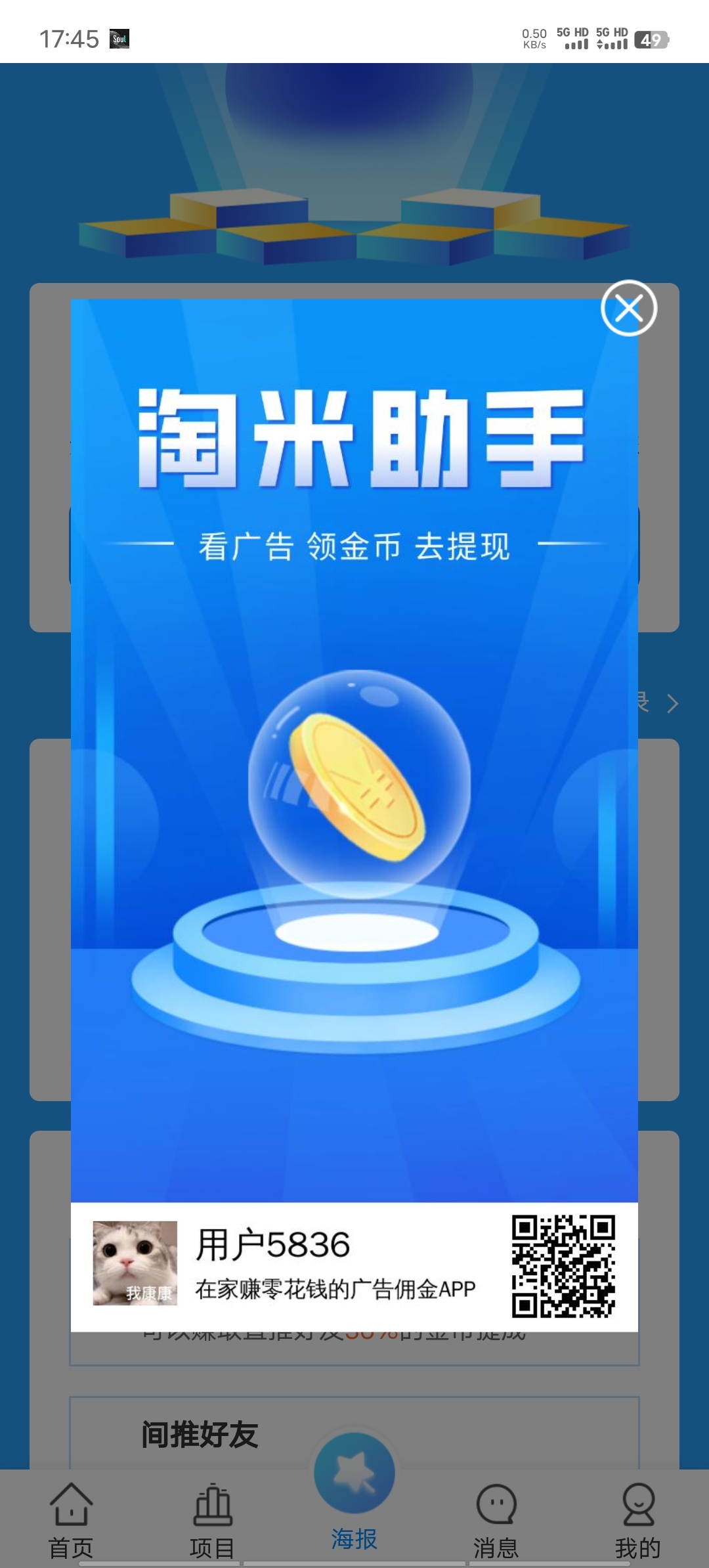The width and height of the screenshot is (709, 1568).
Task: Close the 淘米助手 poster popup
Action: (628, 308)
